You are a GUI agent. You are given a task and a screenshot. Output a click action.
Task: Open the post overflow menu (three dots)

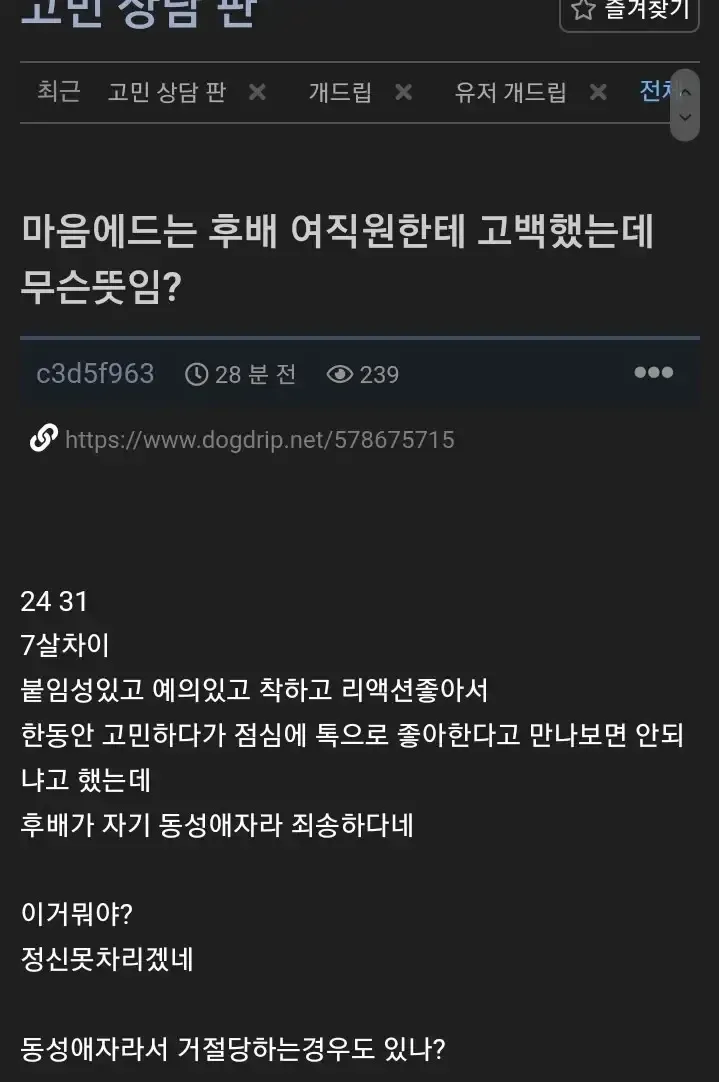coord(653,373)
